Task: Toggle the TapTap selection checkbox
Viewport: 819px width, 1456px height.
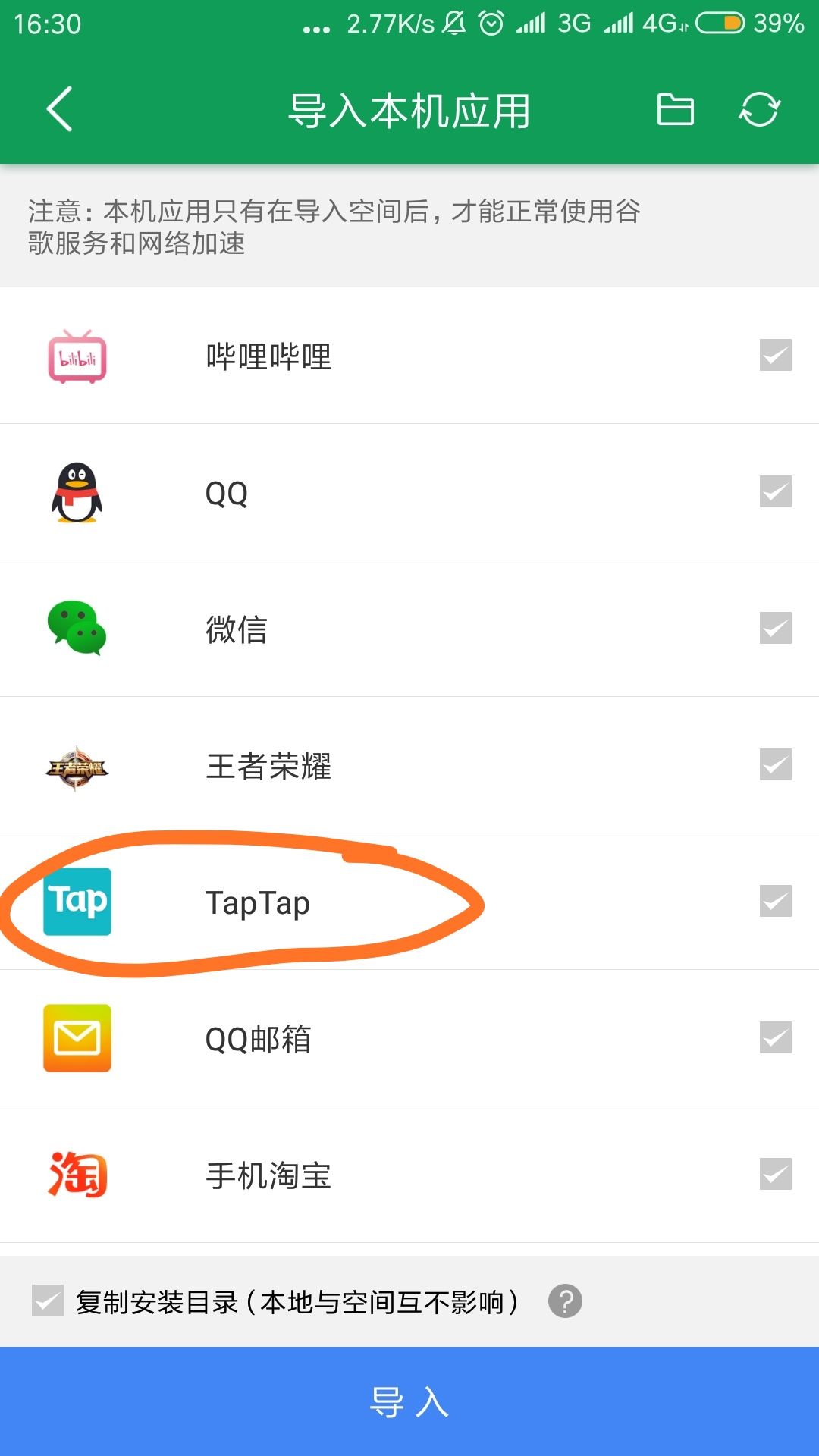Action: (x=774, y=902)
